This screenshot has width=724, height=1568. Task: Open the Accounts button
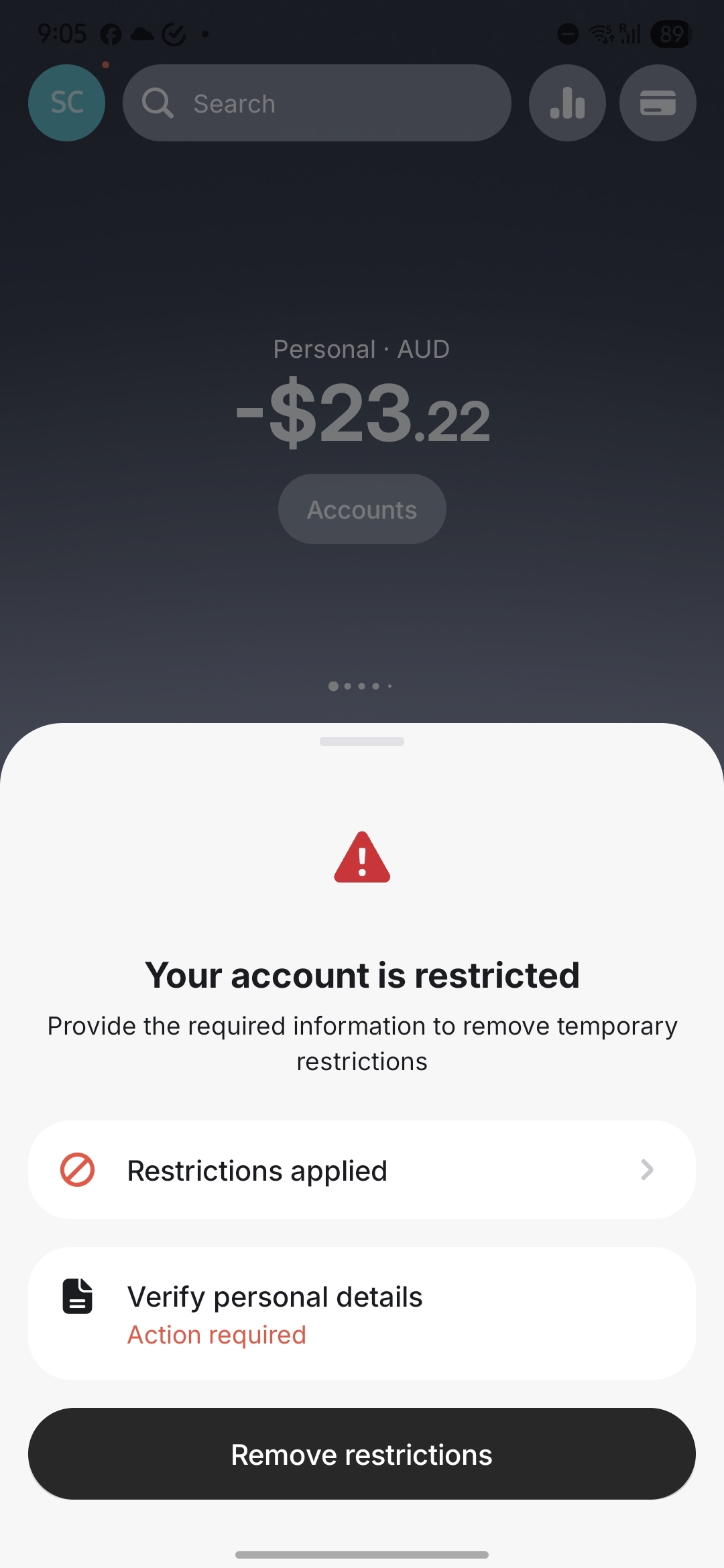click(x=362, y=509)
